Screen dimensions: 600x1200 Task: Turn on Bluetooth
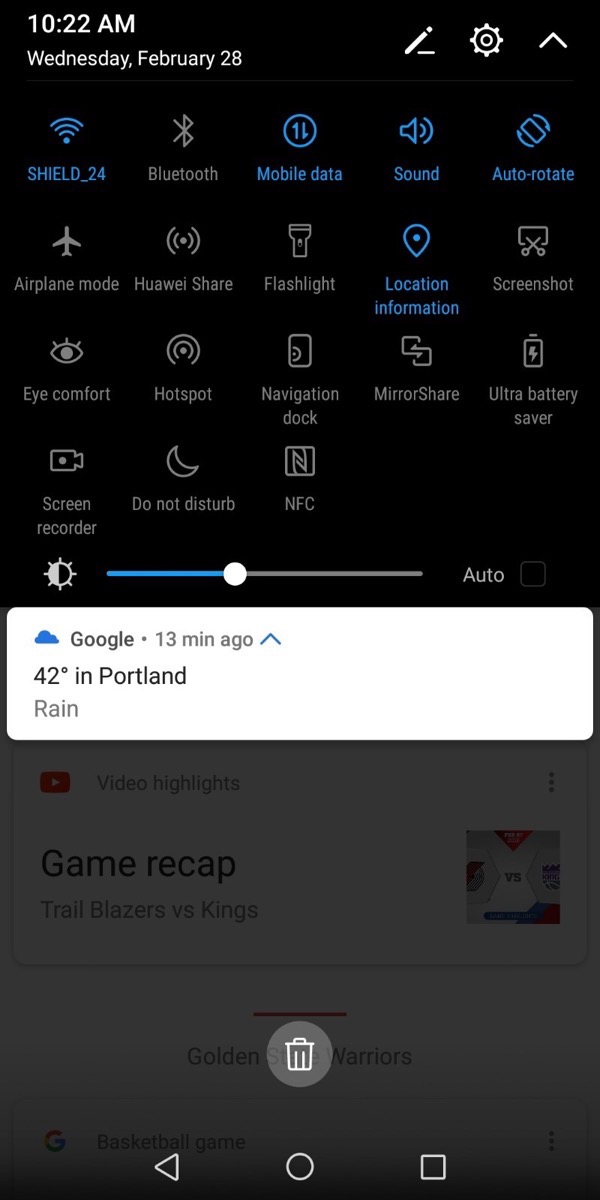(x=183, y=131)
